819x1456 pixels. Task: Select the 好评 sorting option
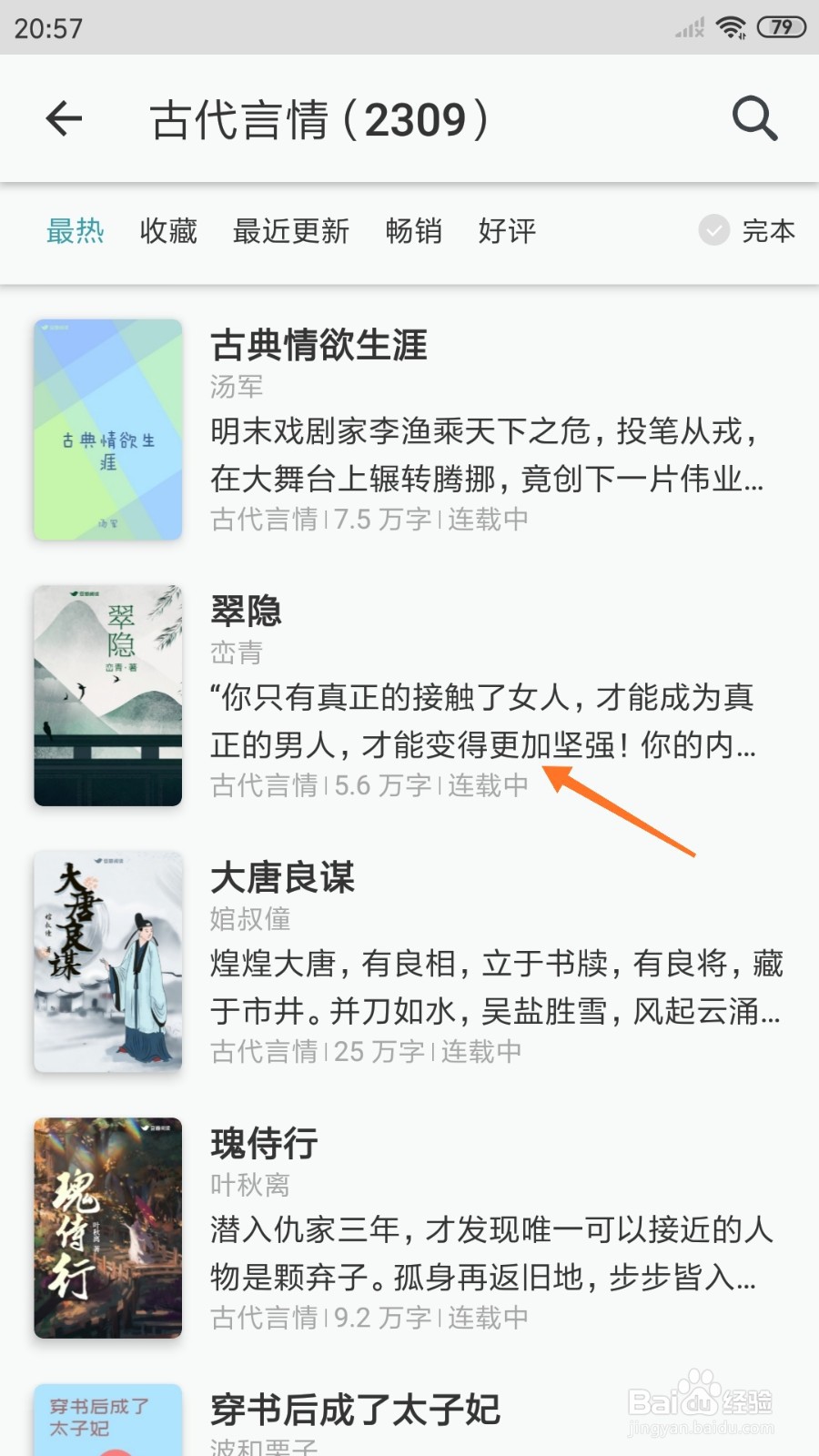click(507, 232)
